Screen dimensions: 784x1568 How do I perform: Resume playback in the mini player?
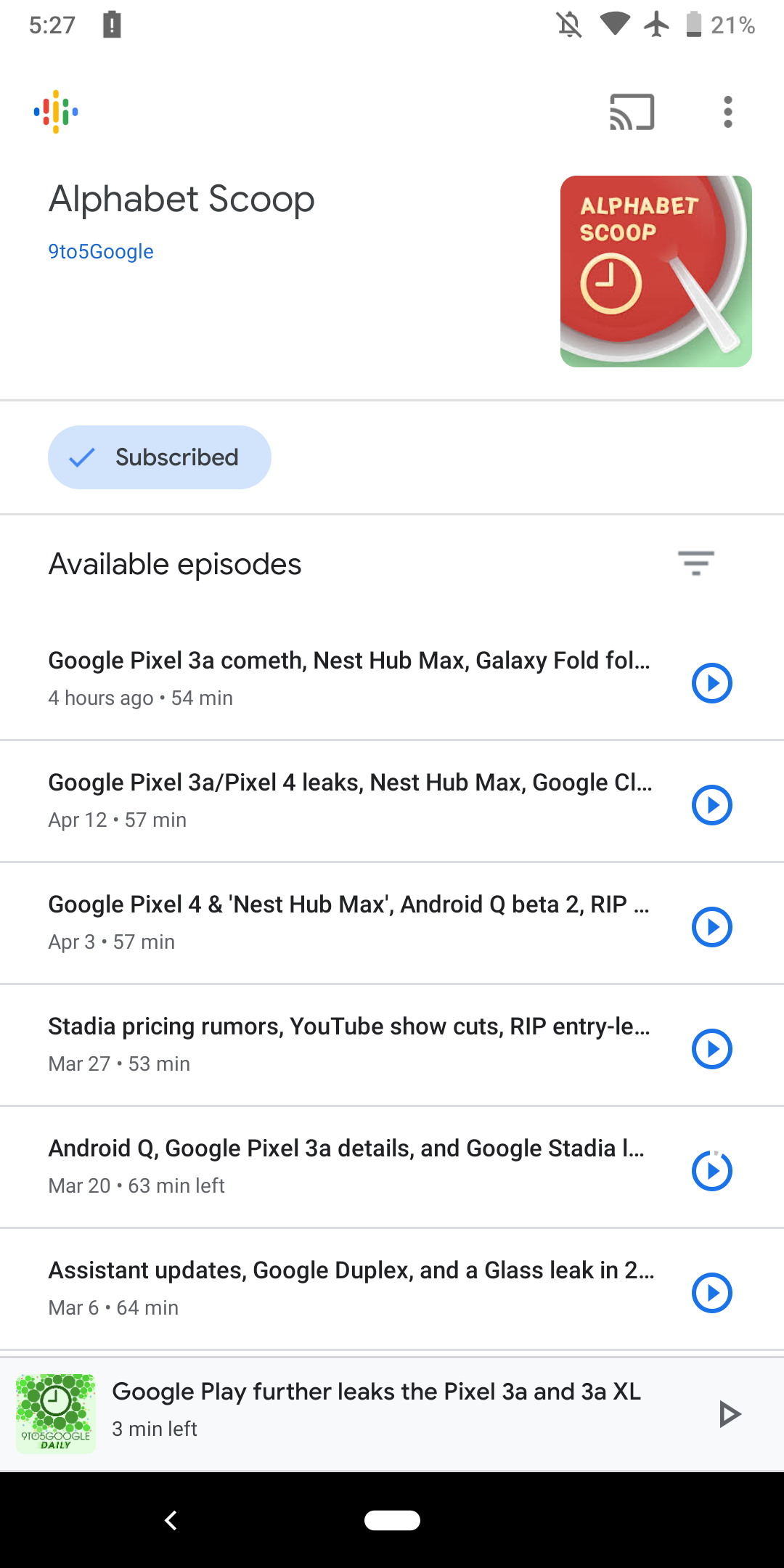729,1414
